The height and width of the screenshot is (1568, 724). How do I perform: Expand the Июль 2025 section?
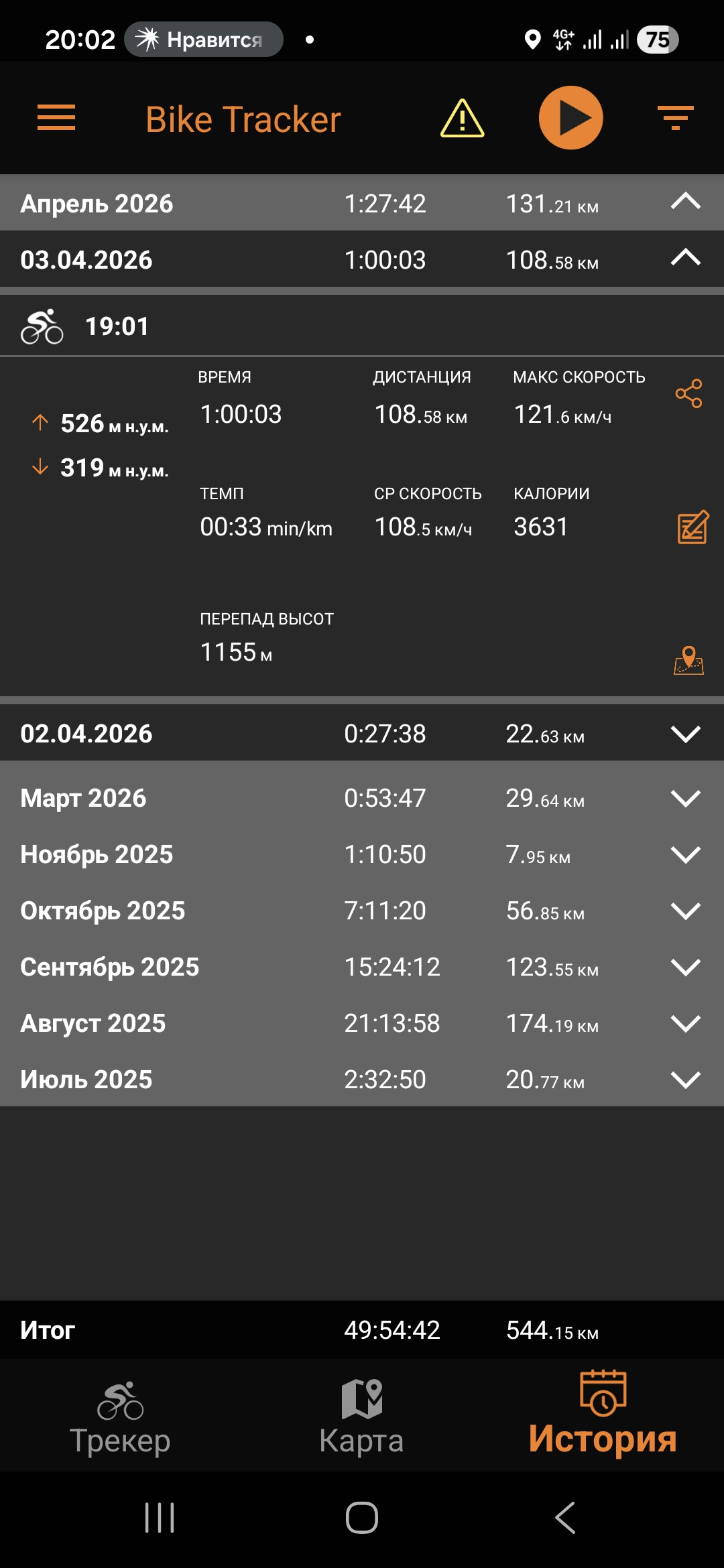pyautogui.click(x=686, y=1080)
